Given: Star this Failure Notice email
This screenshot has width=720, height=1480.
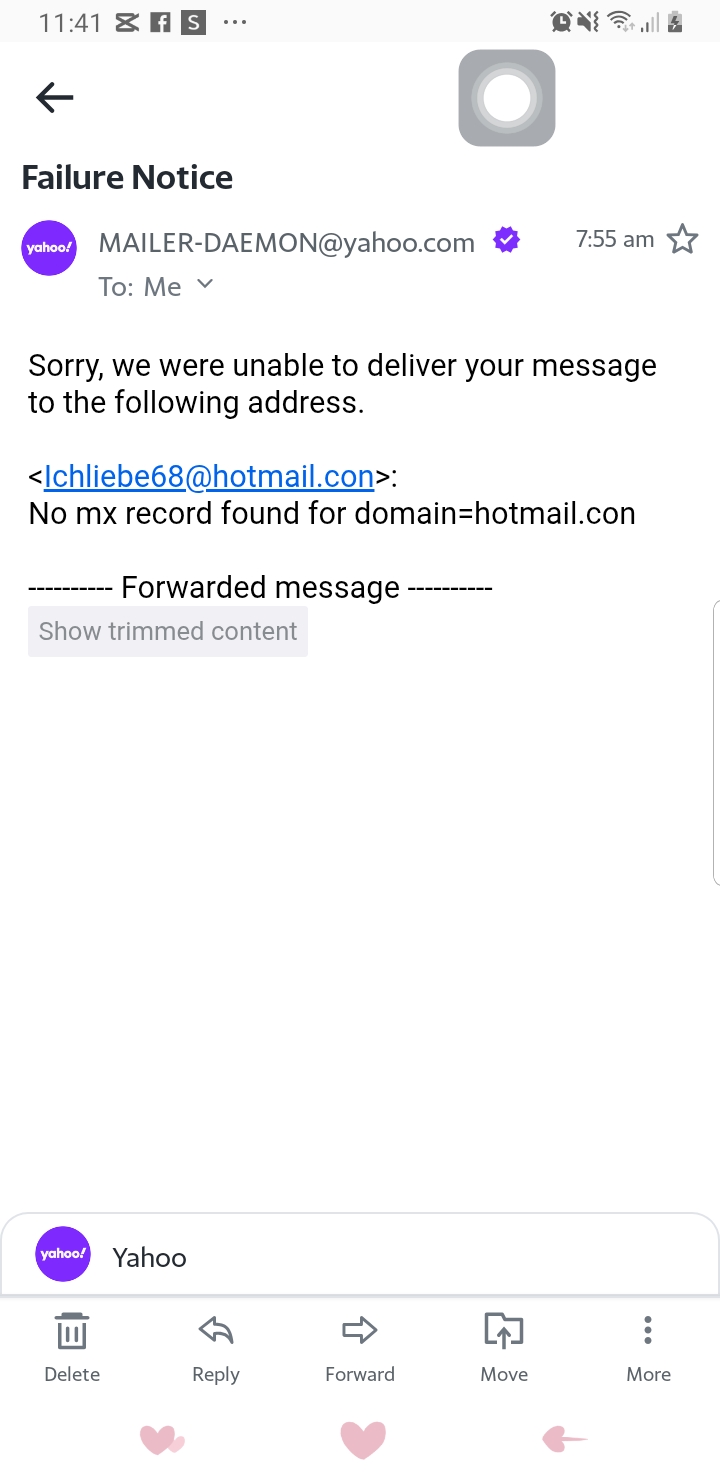Looking at the screenshot, I should click(x=682, y=240).
